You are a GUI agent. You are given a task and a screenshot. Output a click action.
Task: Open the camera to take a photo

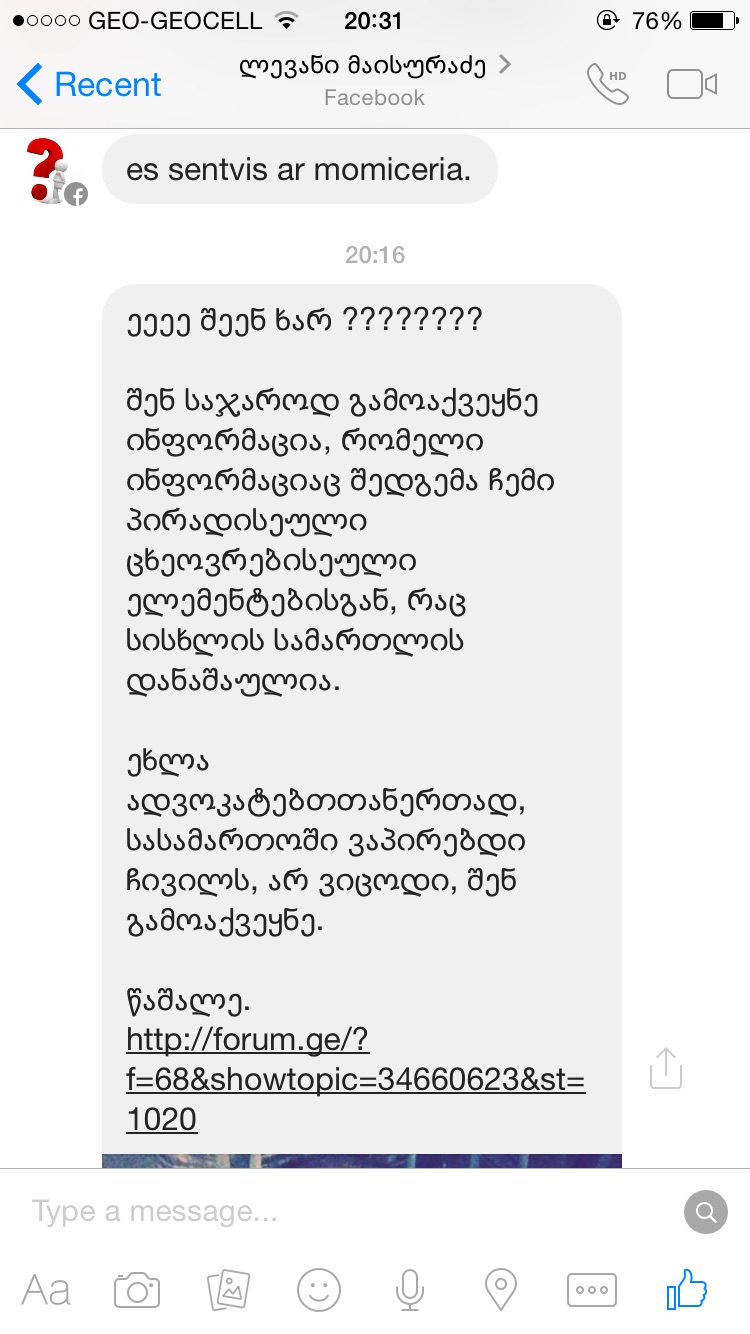pos(137,1290)
